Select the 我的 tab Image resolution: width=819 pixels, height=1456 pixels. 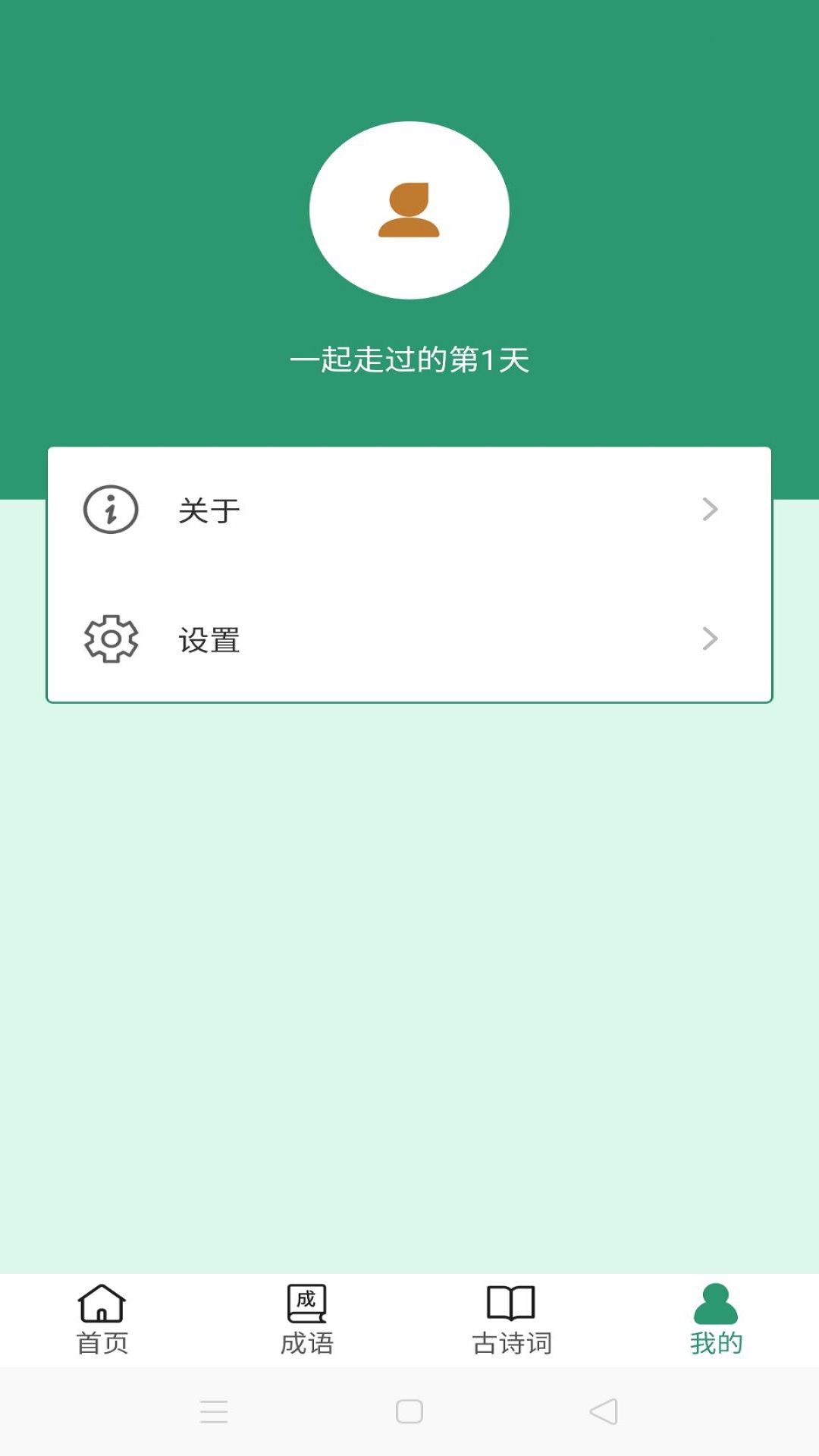click(x=717, y=1319)
